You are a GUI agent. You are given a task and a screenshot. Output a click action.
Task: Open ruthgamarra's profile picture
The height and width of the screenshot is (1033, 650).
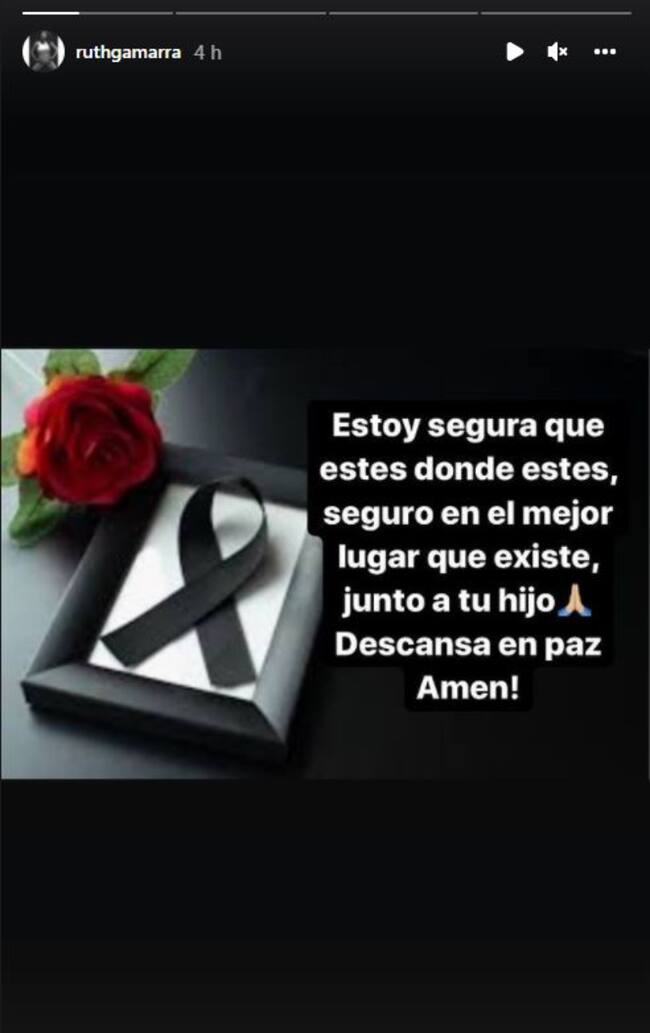coord(43,52)
